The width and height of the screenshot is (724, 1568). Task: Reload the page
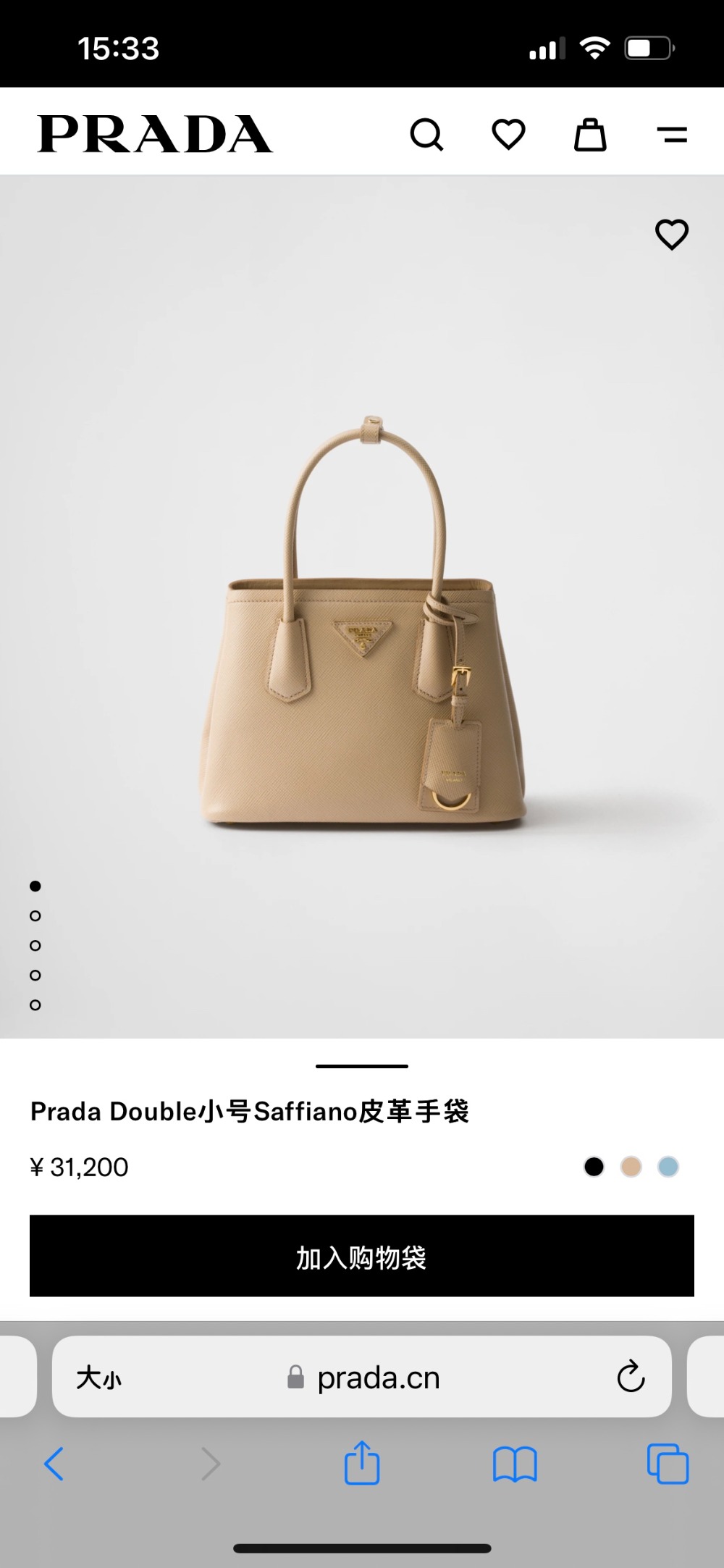[x=631, y=1377]
